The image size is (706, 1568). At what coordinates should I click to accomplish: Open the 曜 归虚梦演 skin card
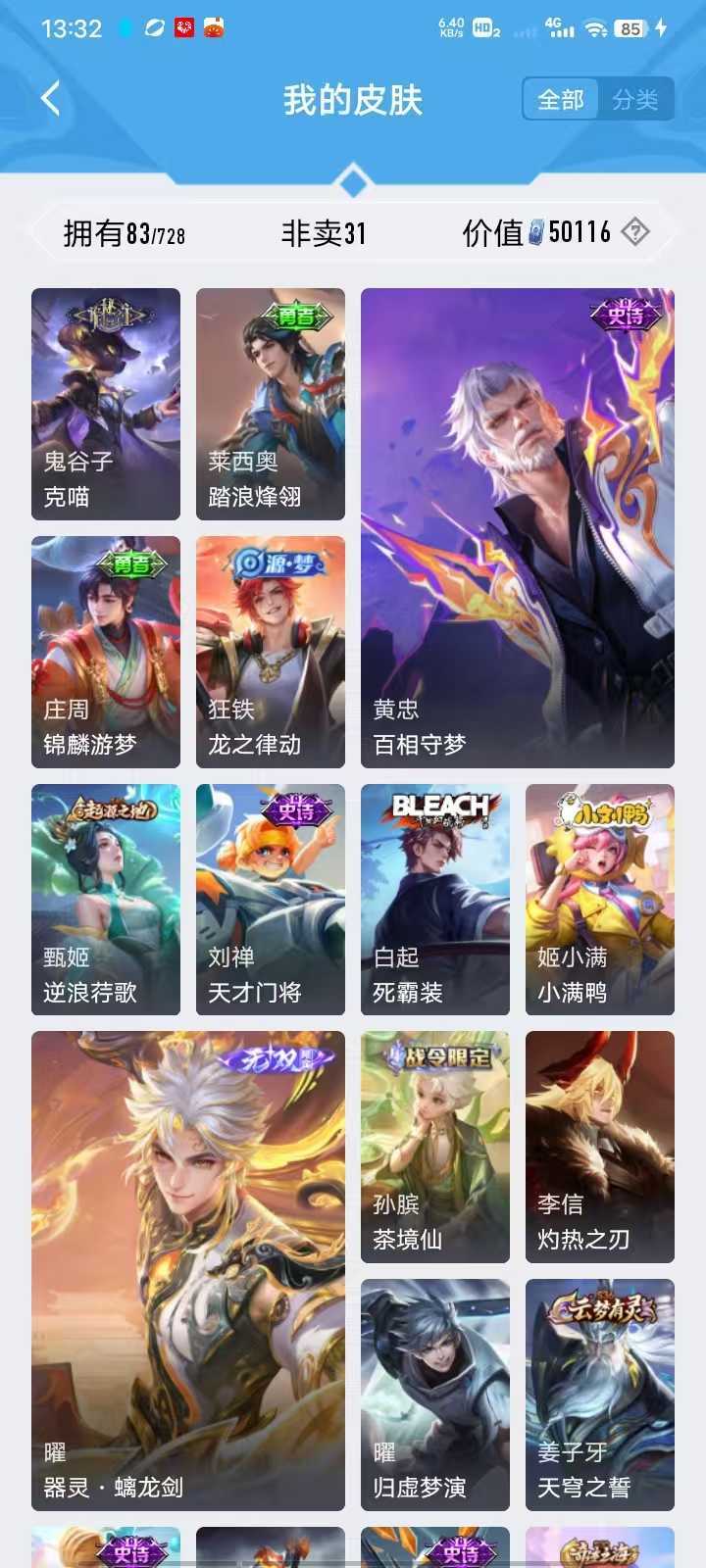[x=435, y=1395]
